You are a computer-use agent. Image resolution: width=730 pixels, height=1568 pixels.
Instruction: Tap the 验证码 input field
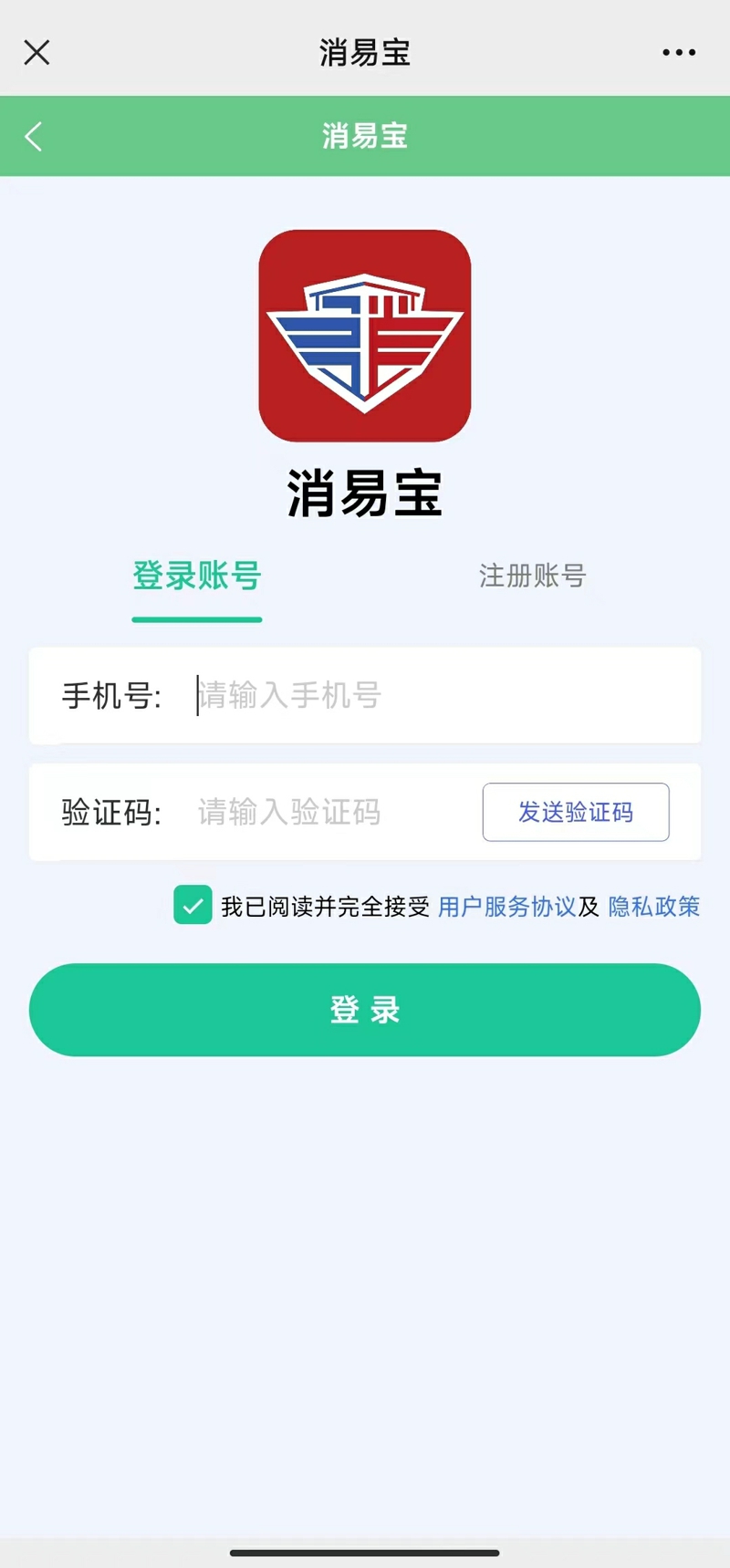328,812
